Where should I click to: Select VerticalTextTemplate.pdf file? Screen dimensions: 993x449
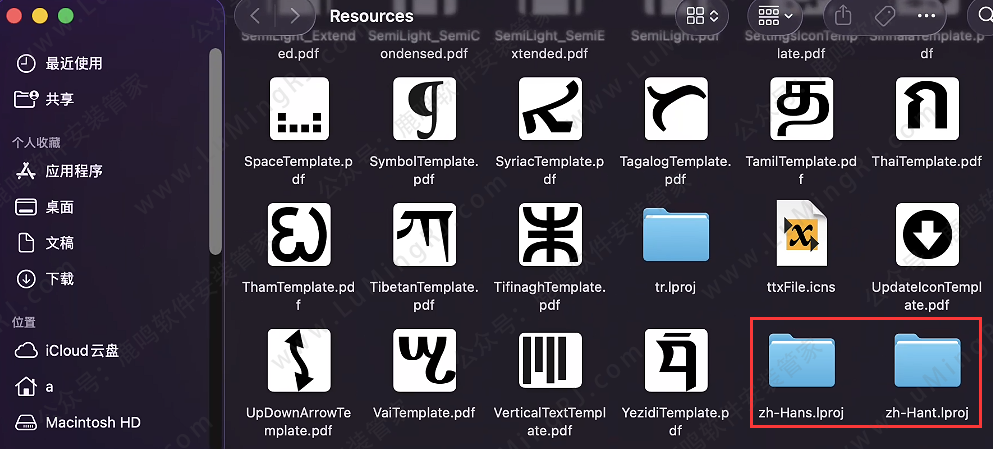tap(550, 362)
